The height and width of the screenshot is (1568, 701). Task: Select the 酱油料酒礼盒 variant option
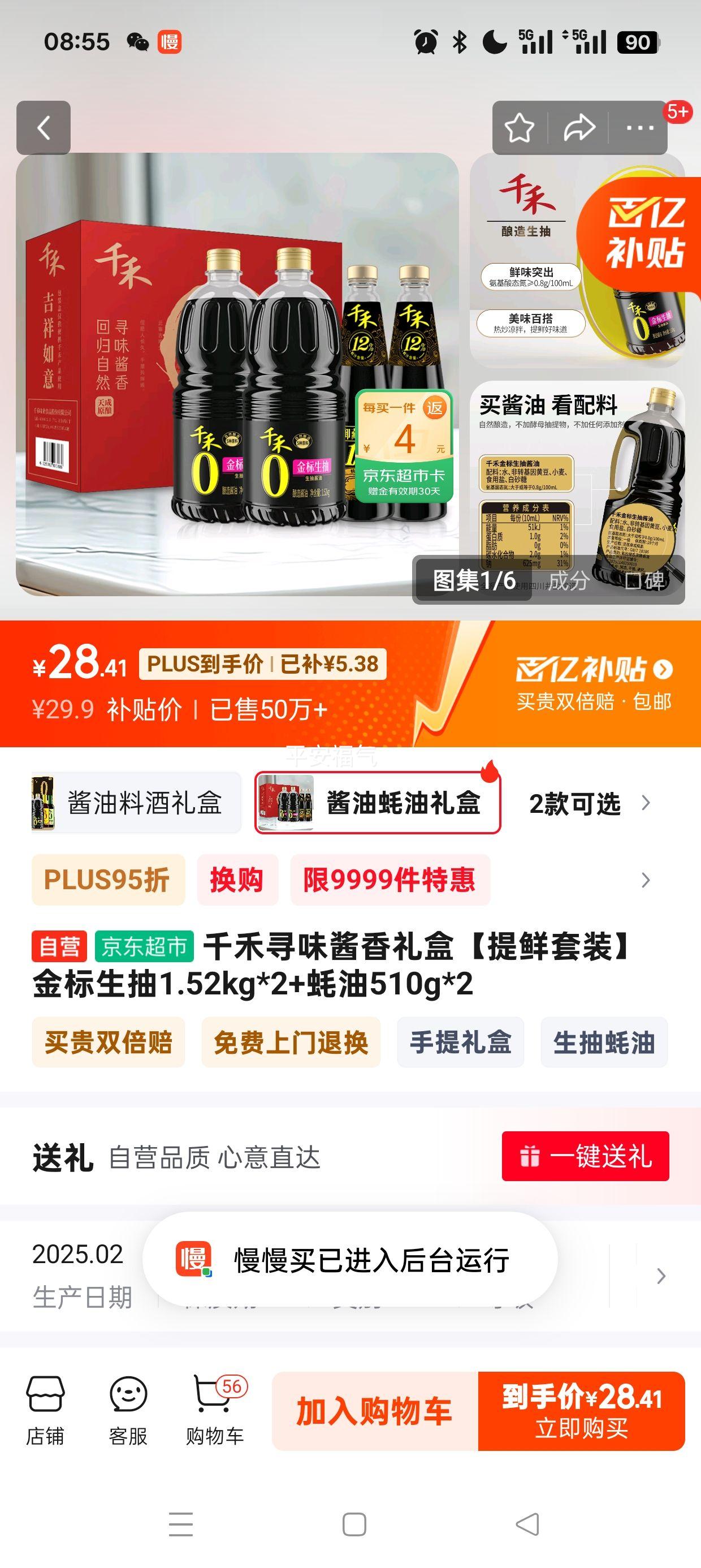pos(136,803)
